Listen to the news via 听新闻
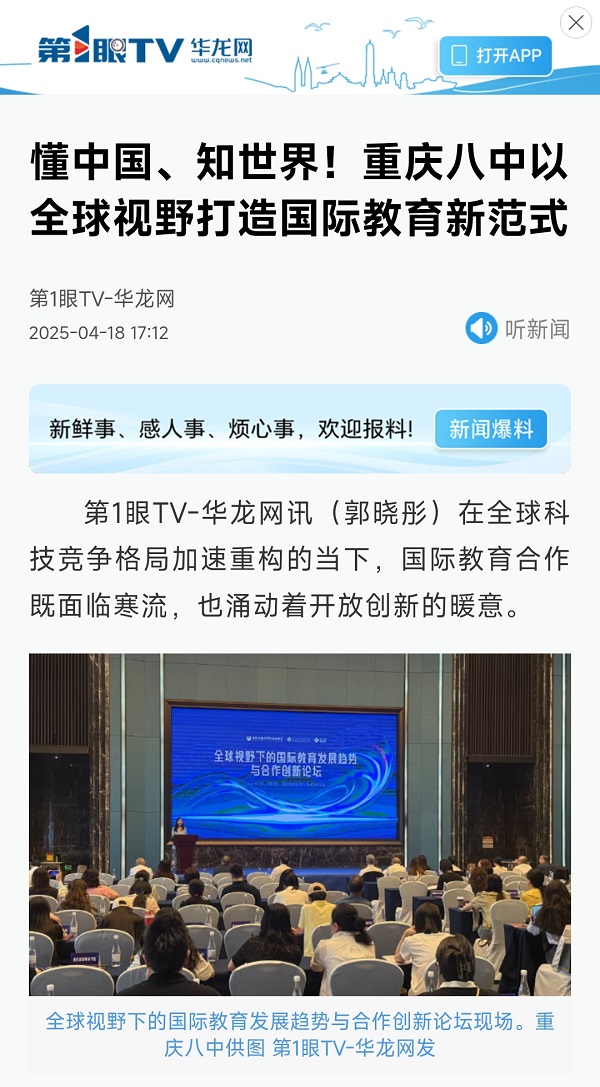Viewport: 600px width, 1087px height. [517, 328]
